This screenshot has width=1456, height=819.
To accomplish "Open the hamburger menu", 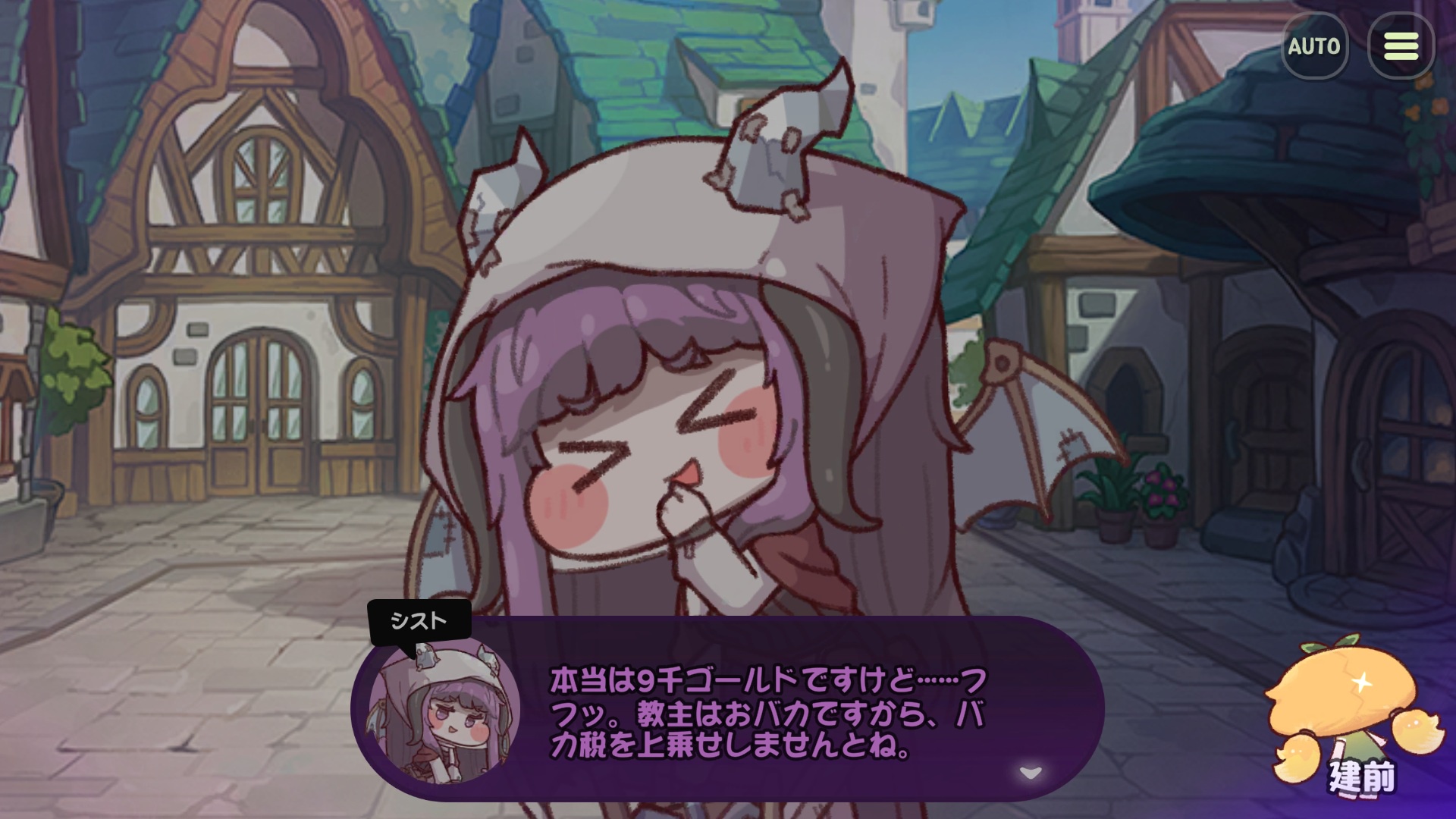I will pos(1401,46).
